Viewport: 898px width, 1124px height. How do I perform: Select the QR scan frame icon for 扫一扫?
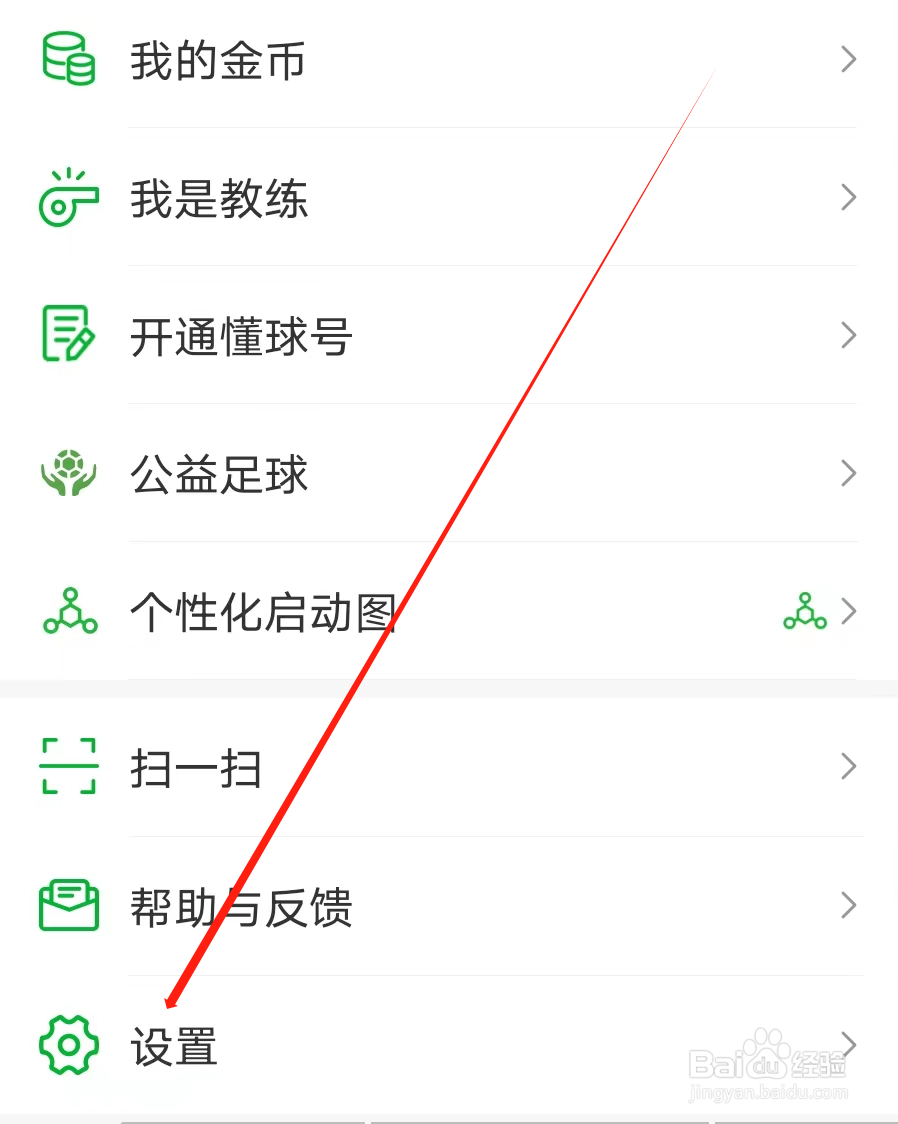67,767
